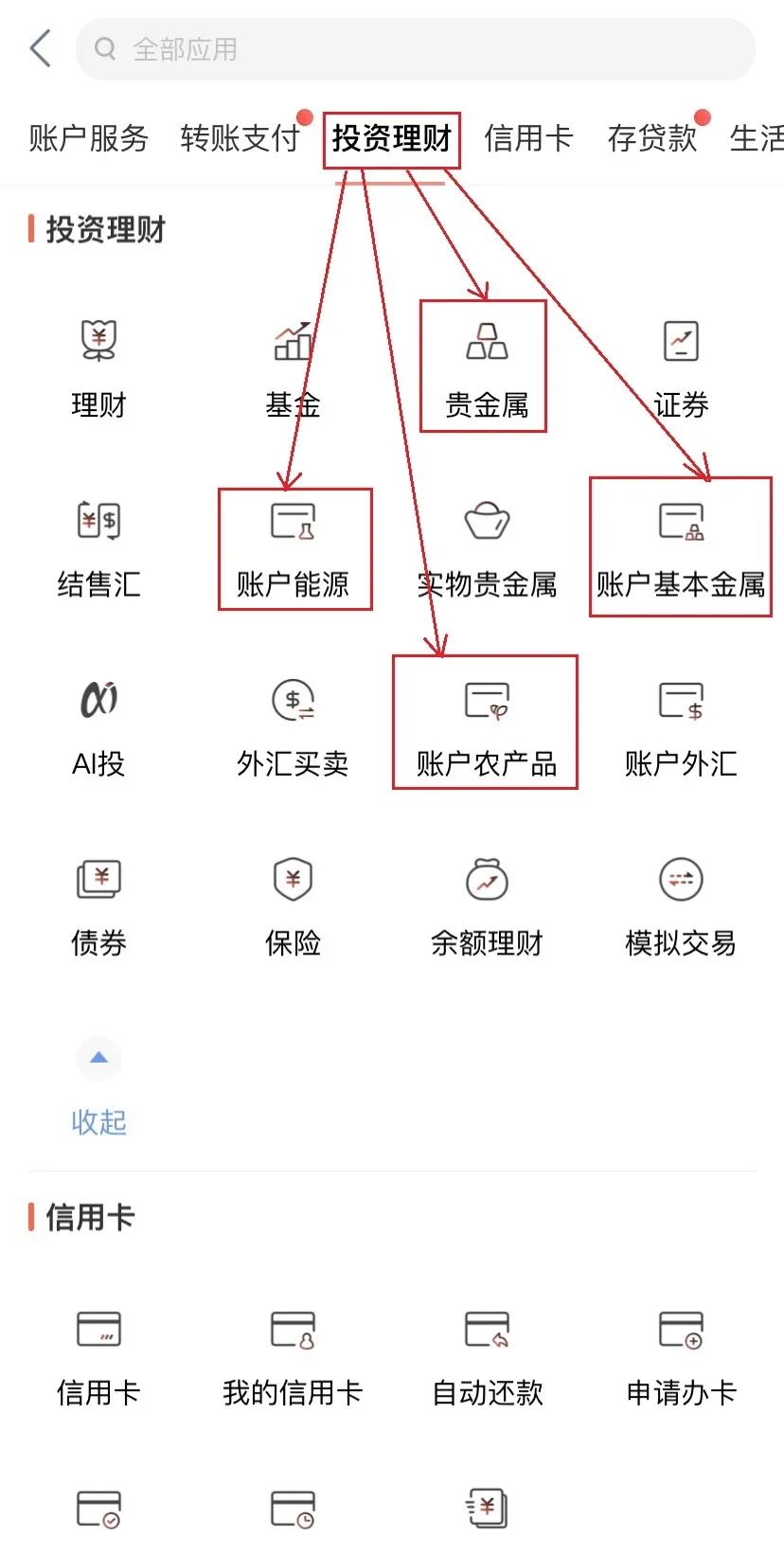Select the 贵金属 precious metals icon
Image resolution: width=784 pixels, height=1555 pixels.
(x=485, y=365)
